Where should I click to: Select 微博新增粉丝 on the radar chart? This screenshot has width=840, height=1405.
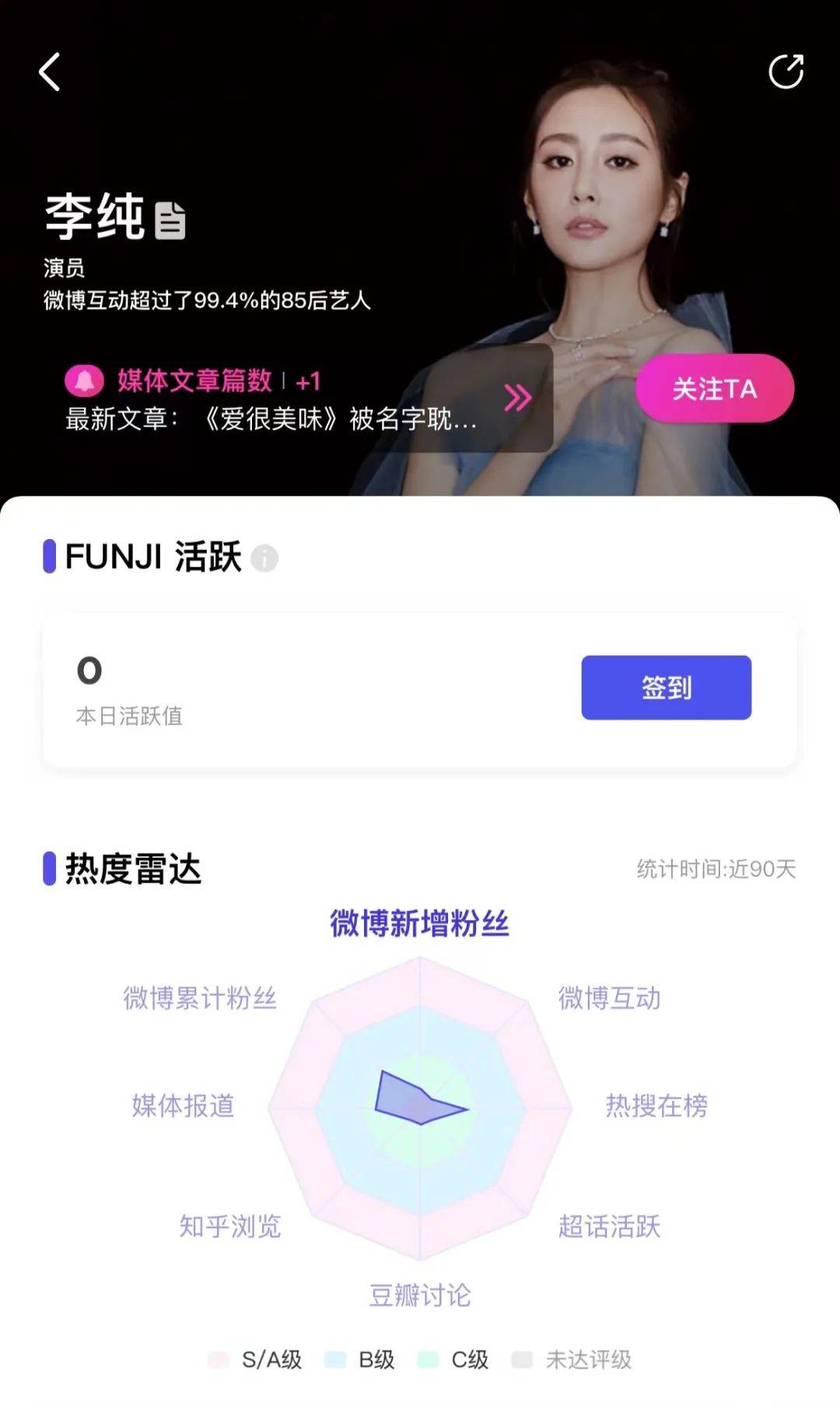(420, 924)
